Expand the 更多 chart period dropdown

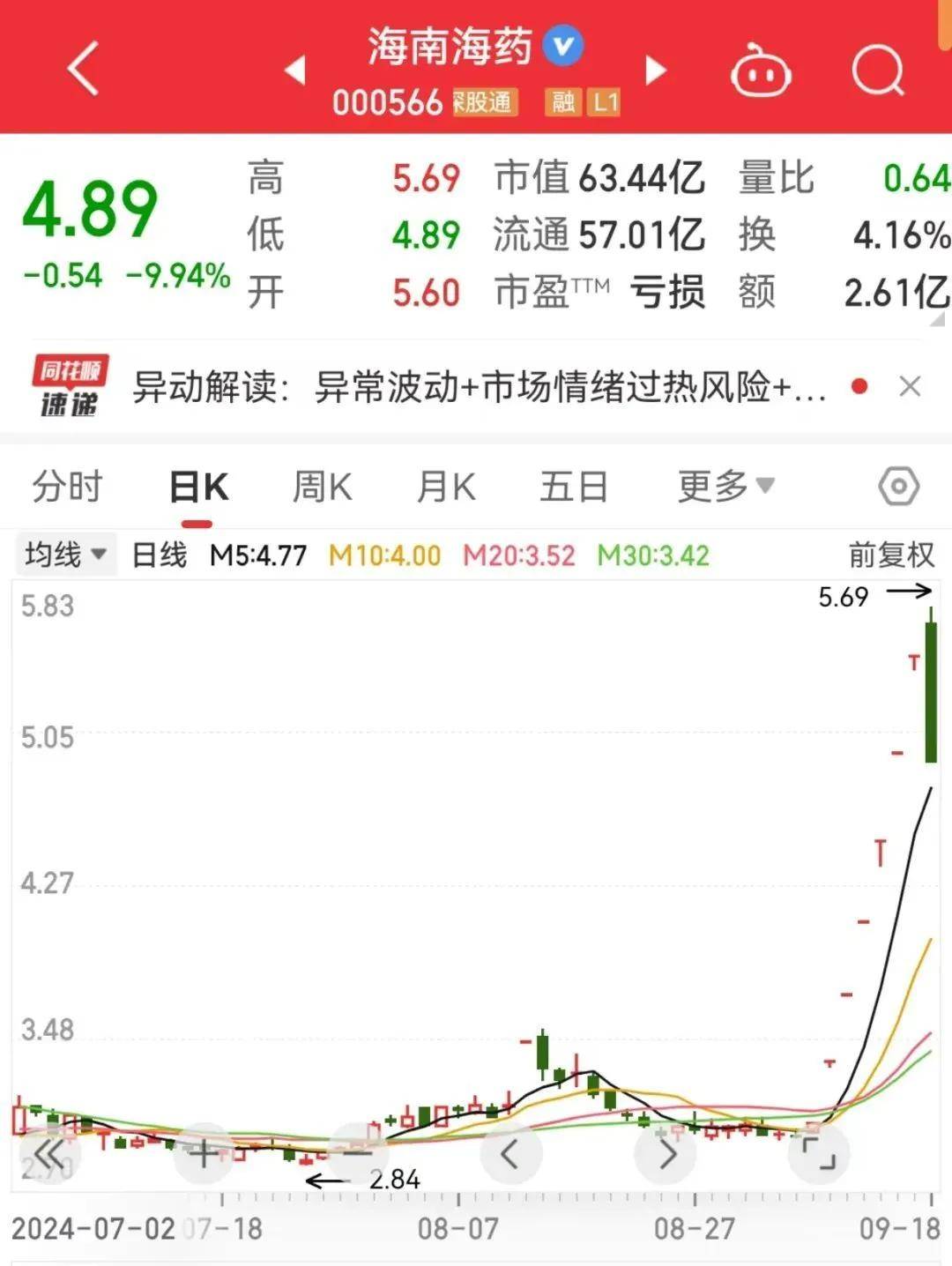pos(725,486)
